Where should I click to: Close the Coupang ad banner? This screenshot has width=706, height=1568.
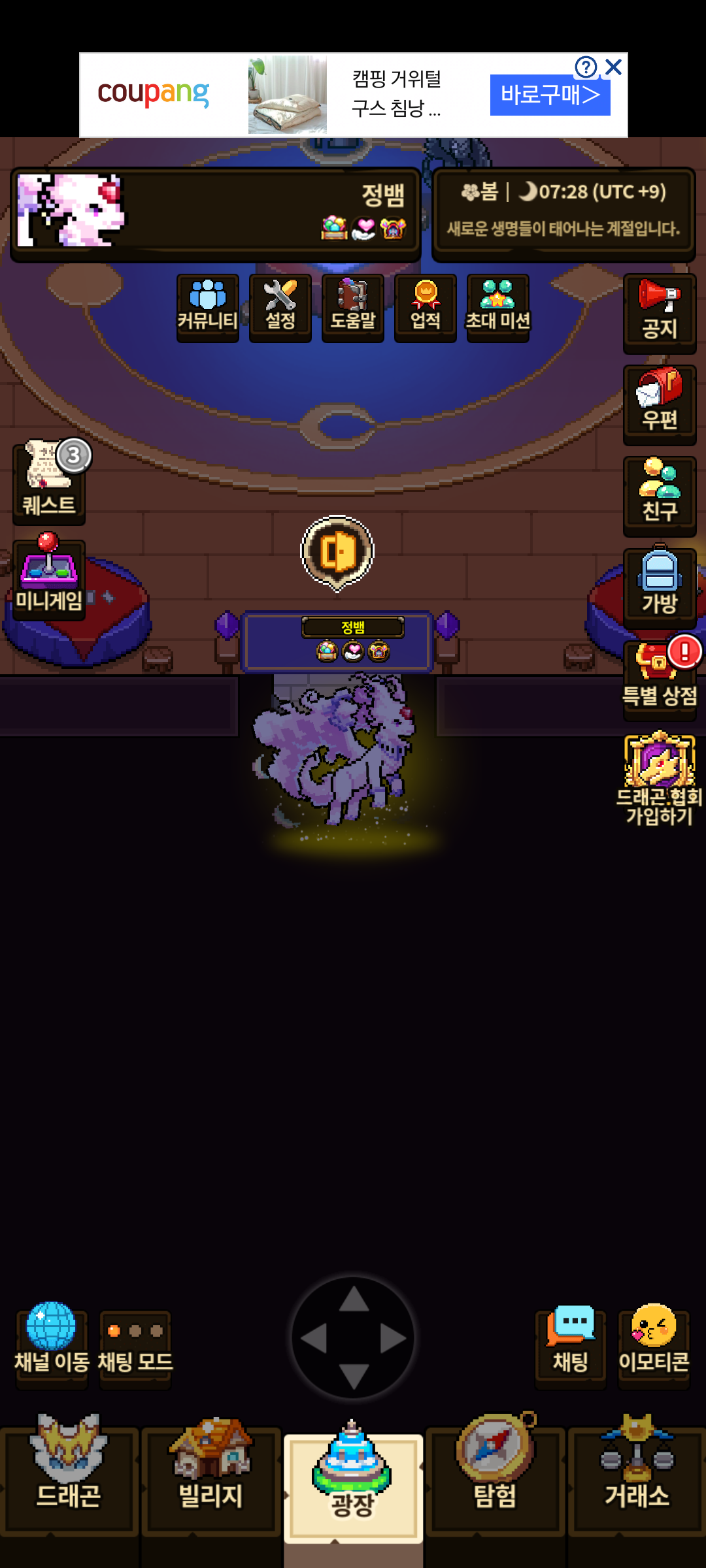(613, 67)
